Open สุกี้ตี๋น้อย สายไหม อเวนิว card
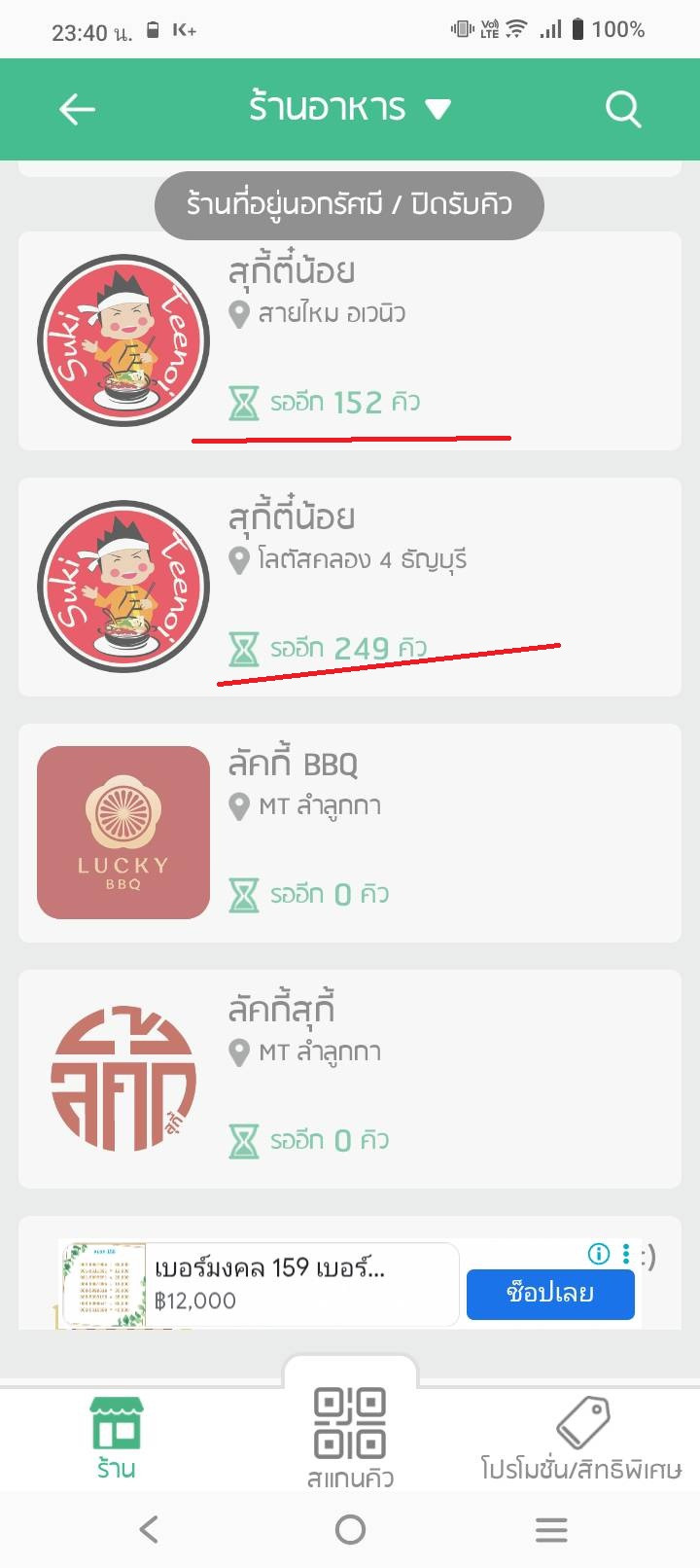This screenshot has height=1568, width=700. pos(349,340)
